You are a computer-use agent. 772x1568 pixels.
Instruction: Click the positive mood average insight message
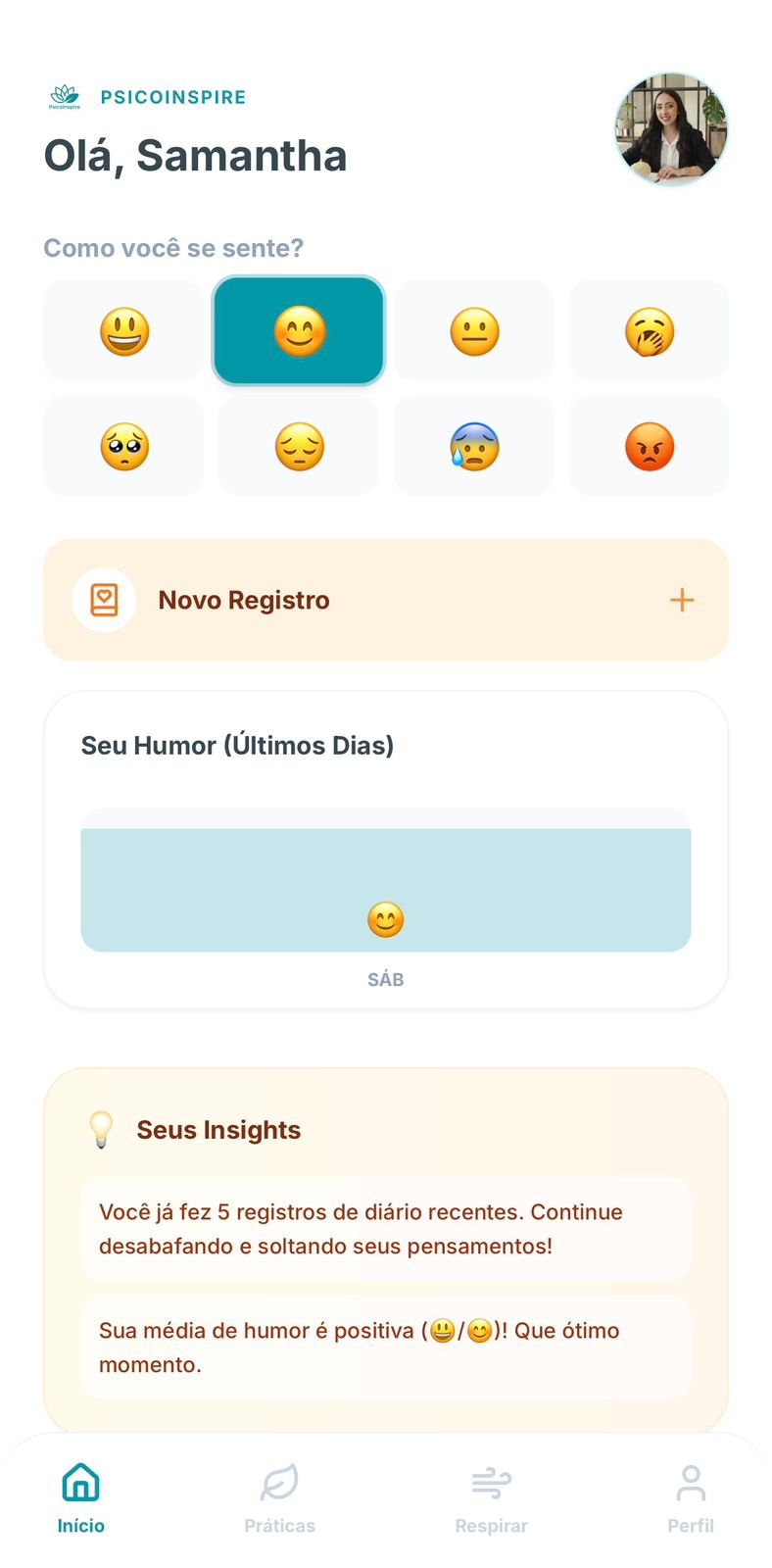click(385, 1347)
